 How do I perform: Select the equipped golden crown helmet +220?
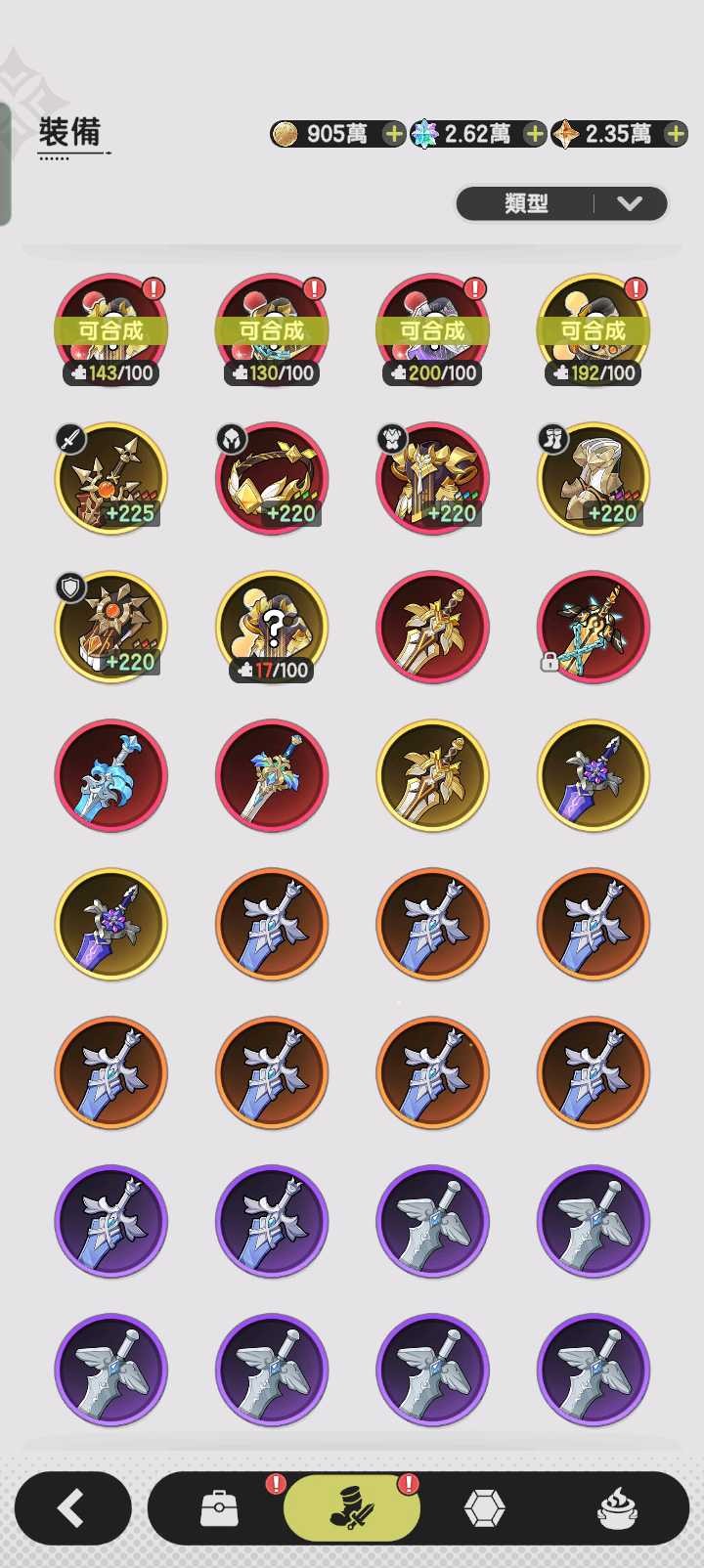tap(272, 478)
